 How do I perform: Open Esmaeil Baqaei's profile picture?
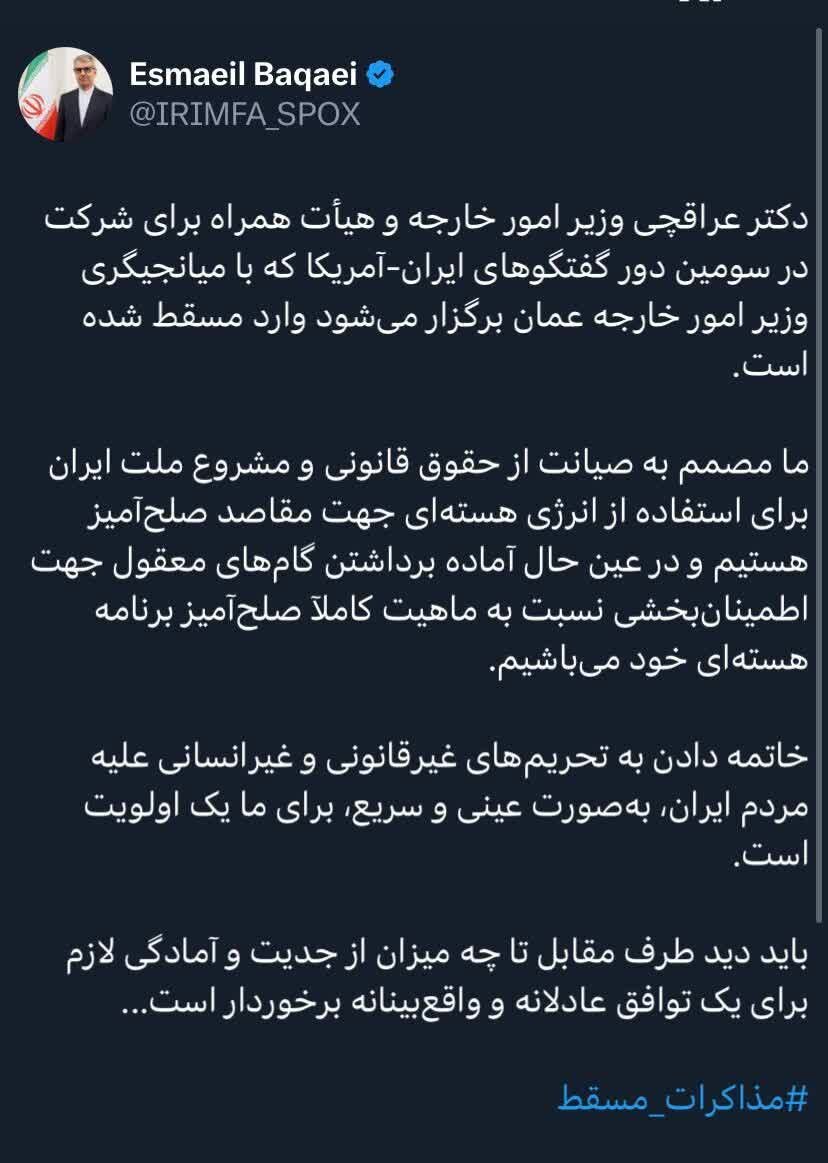(x=65, y=95)
